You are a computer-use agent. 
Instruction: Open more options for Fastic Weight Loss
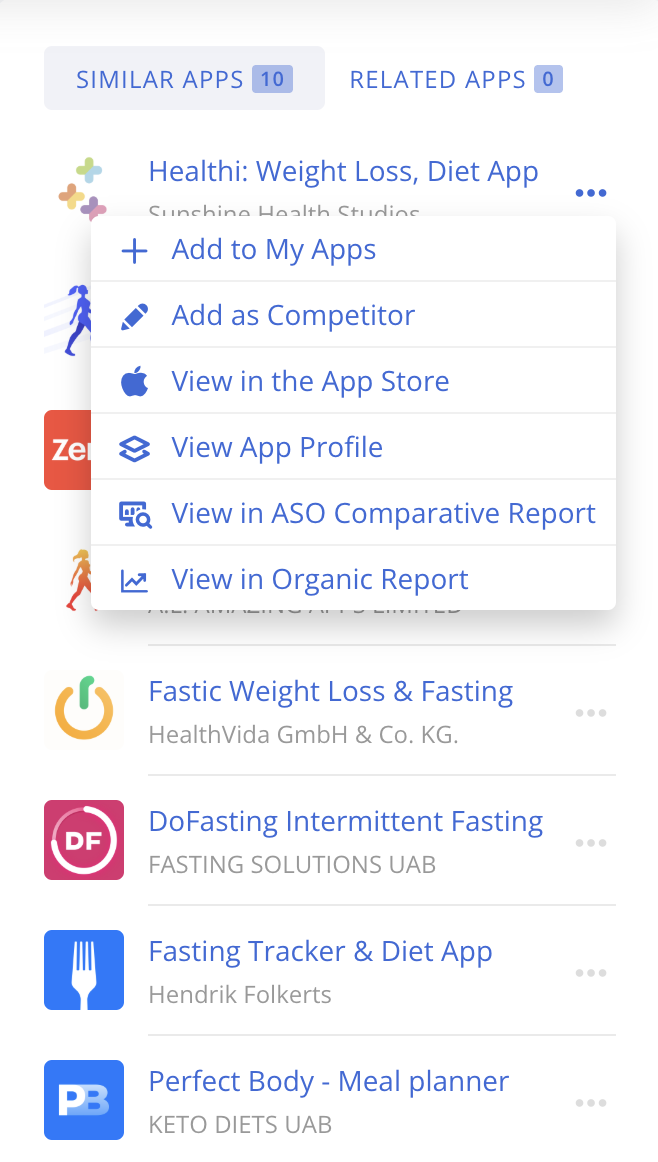(x=591, y=713)
